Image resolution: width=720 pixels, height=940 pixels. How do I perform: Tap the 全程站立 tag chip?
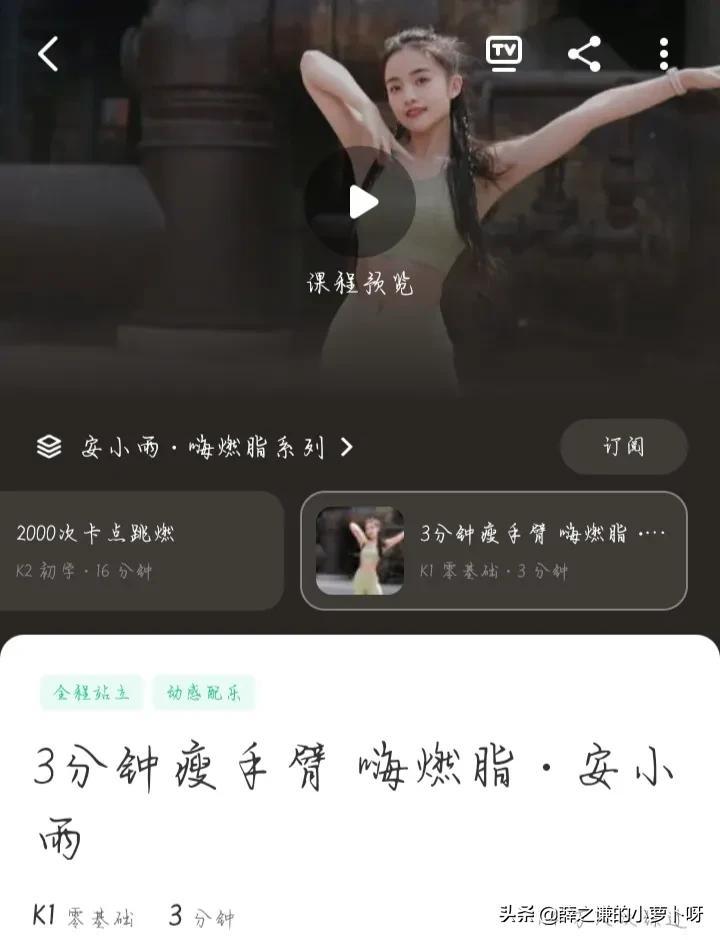[x=92, y=693]
